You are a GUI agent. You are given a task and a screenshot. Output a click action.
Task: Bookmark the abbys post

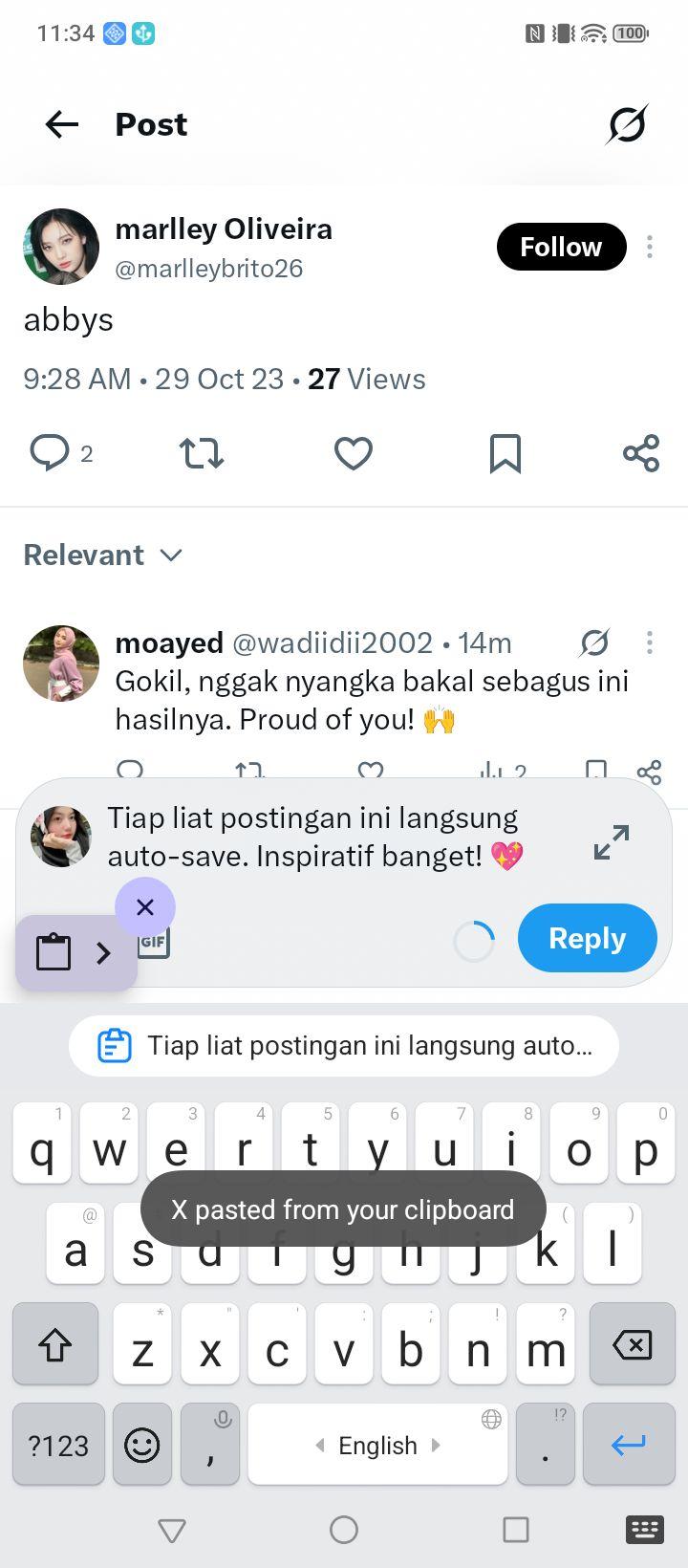tap(505, 453)
